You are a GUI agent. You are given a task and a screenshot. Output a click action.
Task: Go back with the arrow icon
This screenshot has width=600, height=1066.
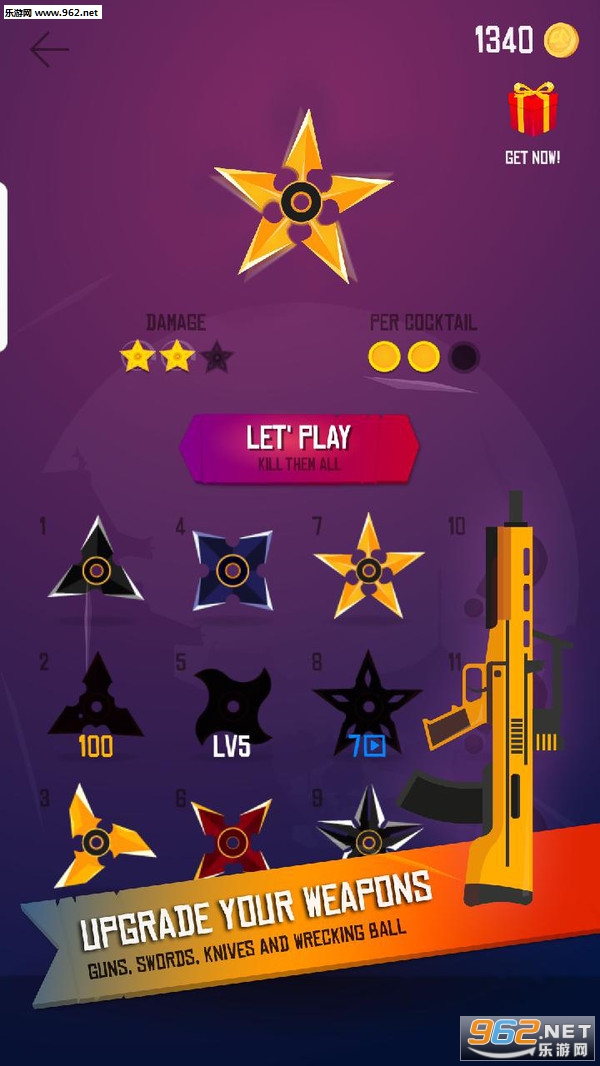click(x=49, y=49)
